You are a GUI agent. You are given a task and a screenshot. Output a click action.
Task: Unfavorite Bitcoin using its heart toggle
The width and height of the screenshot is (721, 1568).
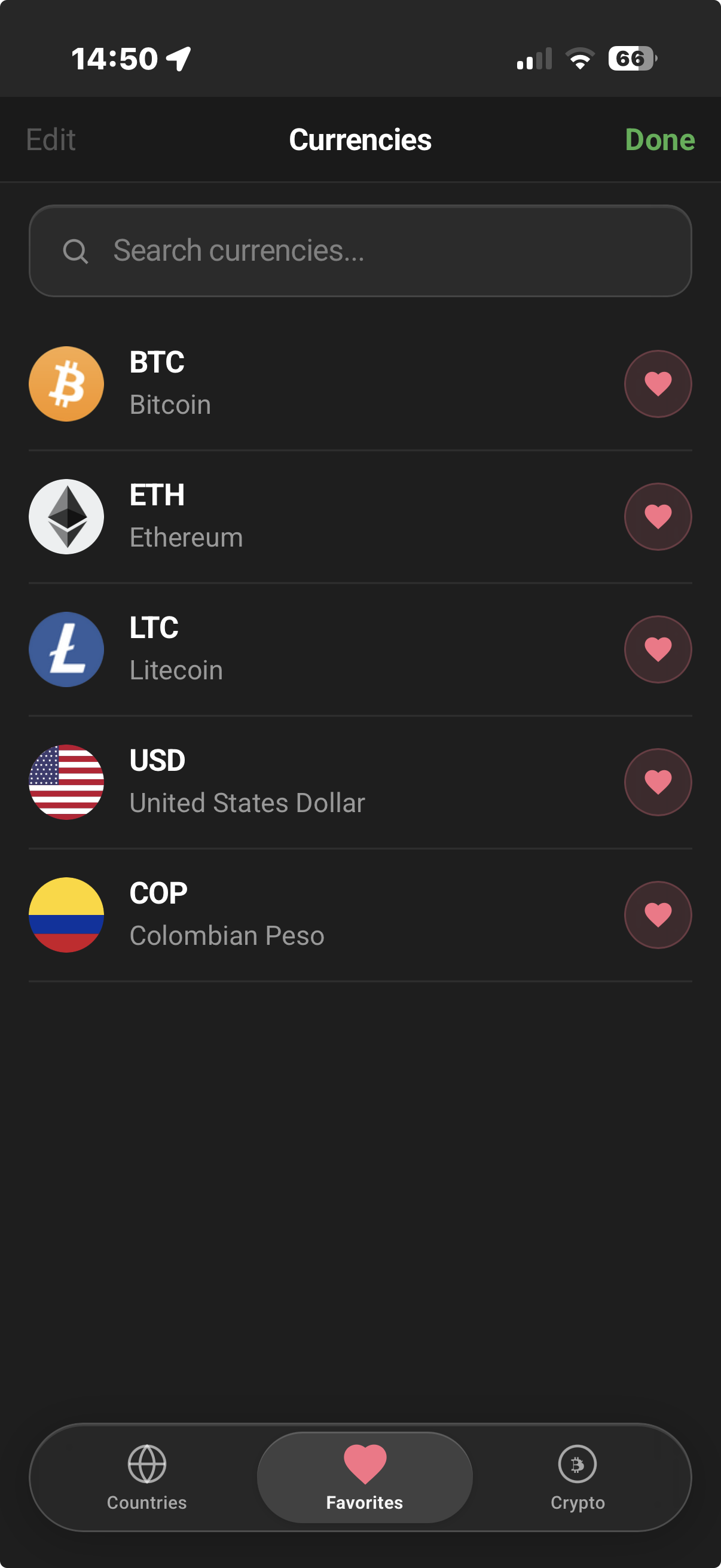click(658, 383)
